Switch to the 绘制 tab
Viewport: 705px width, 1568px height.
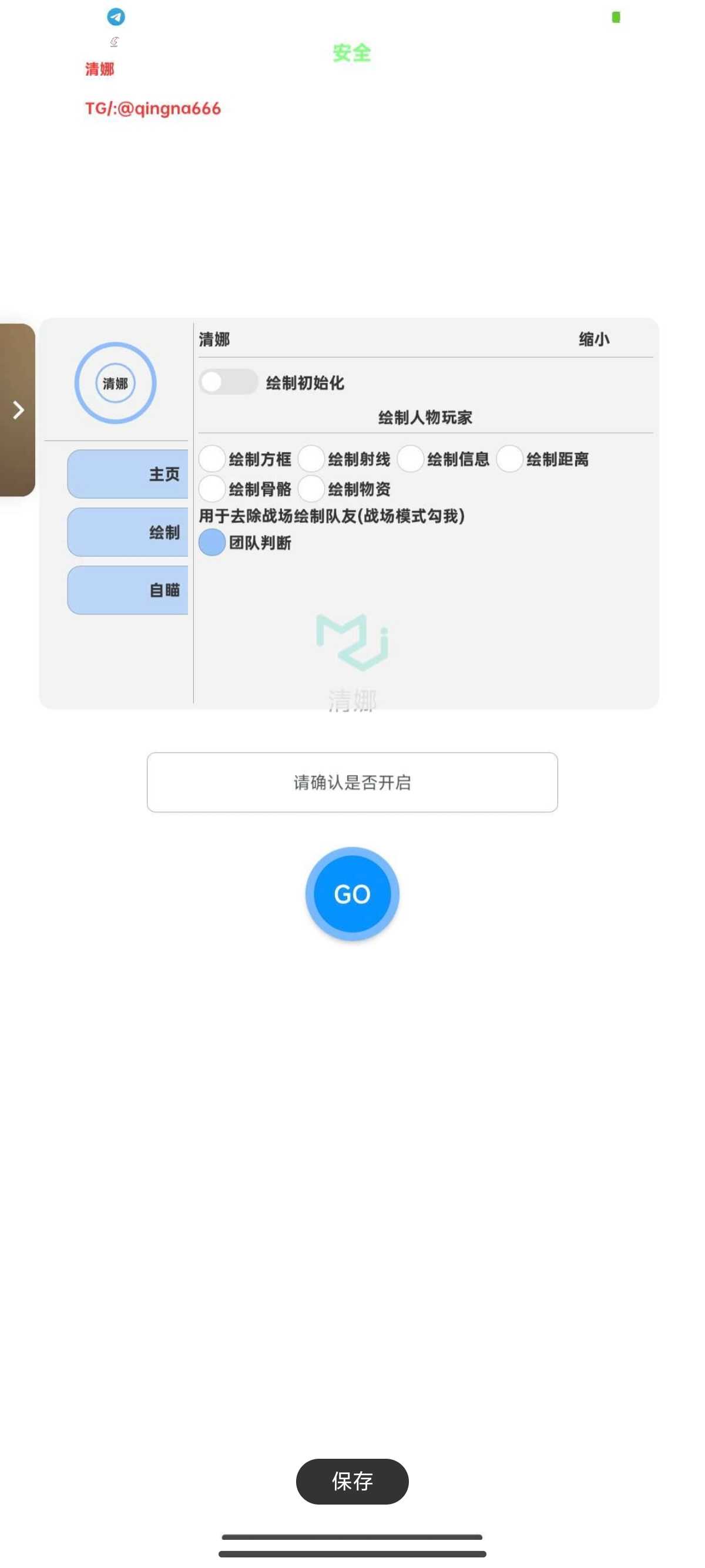pyautogui.click(x=128, y=532)
